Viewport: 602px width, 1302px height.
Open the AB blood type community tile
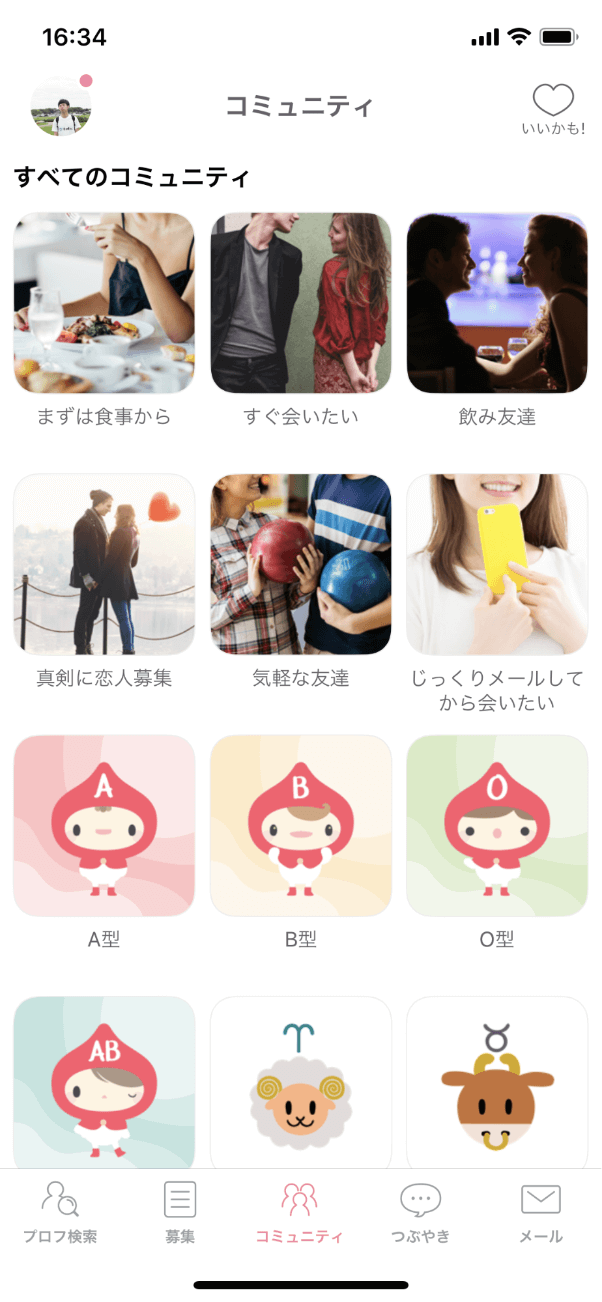pos(104,1082)
